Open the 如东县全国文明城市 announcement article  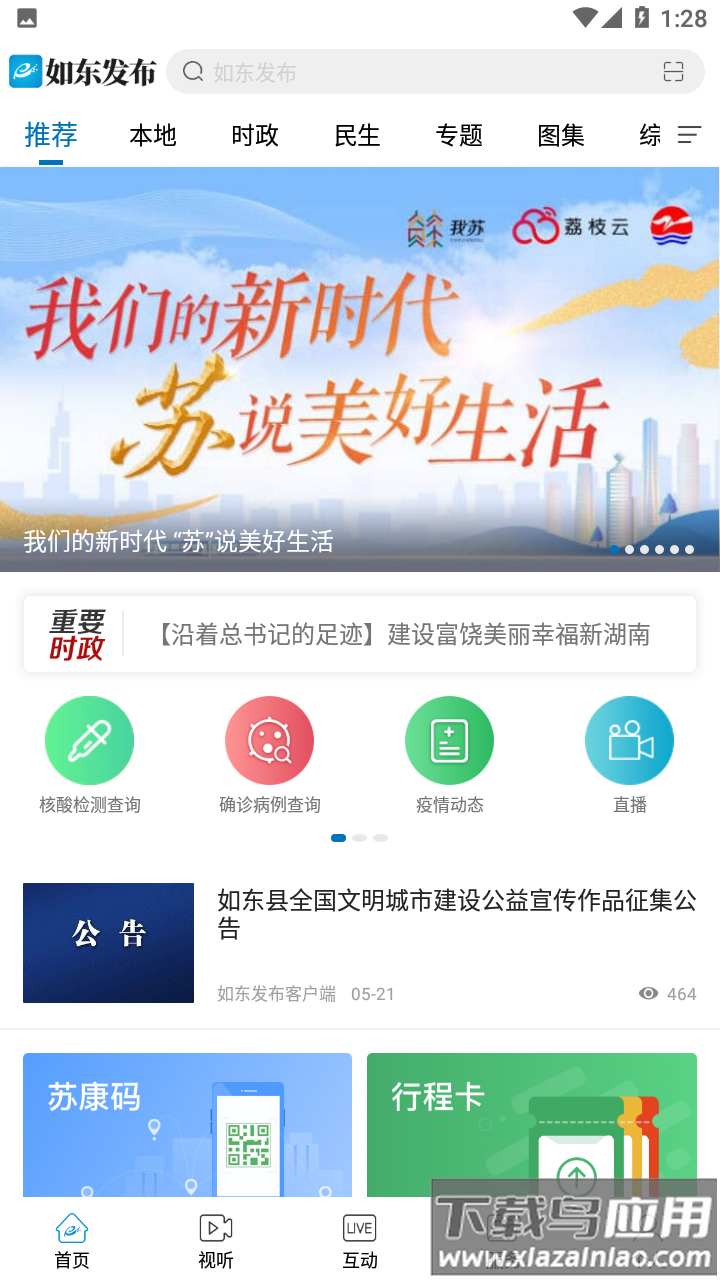[x=456, y=914]
